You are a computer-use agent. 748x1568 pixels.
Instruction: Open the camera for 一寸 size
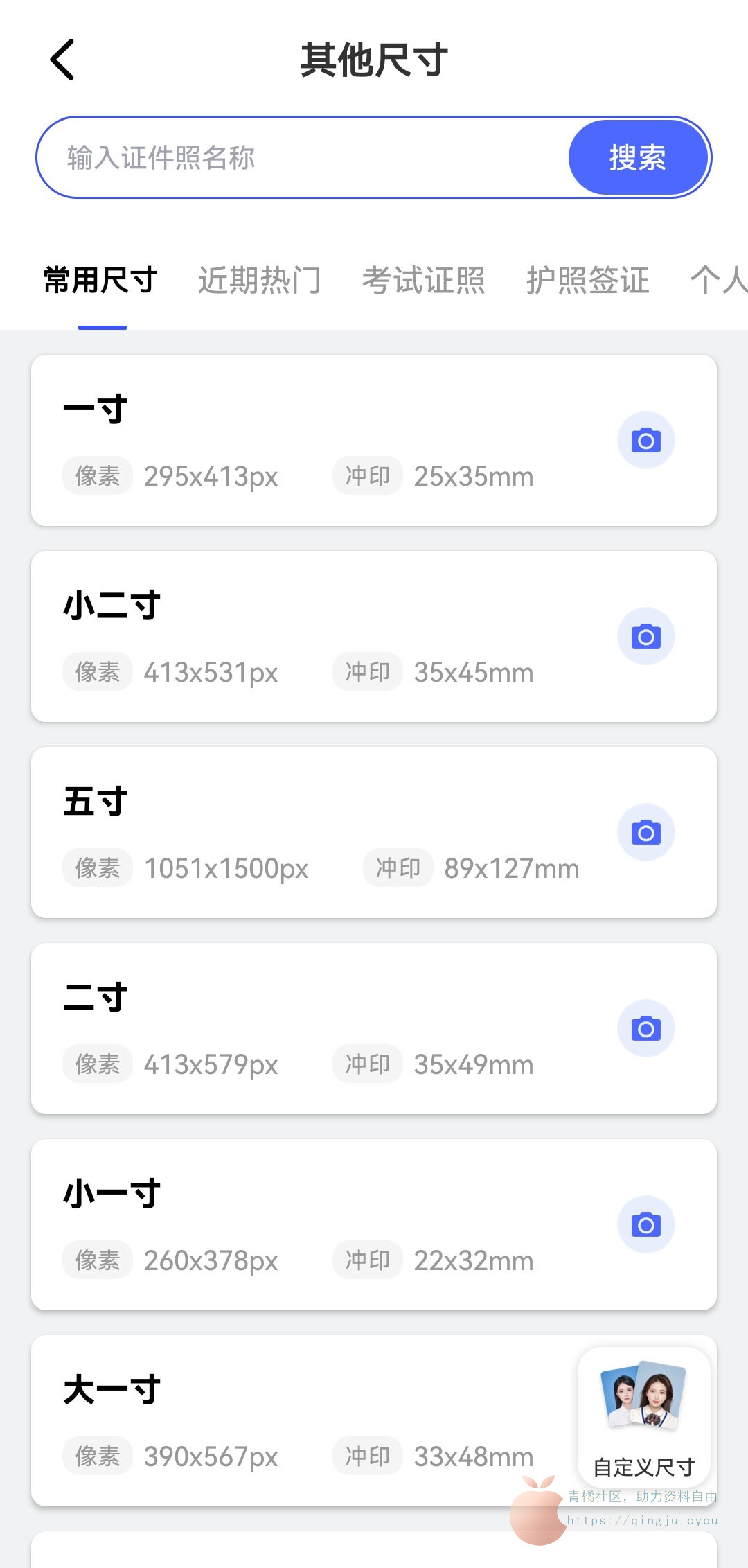(645, 441)
